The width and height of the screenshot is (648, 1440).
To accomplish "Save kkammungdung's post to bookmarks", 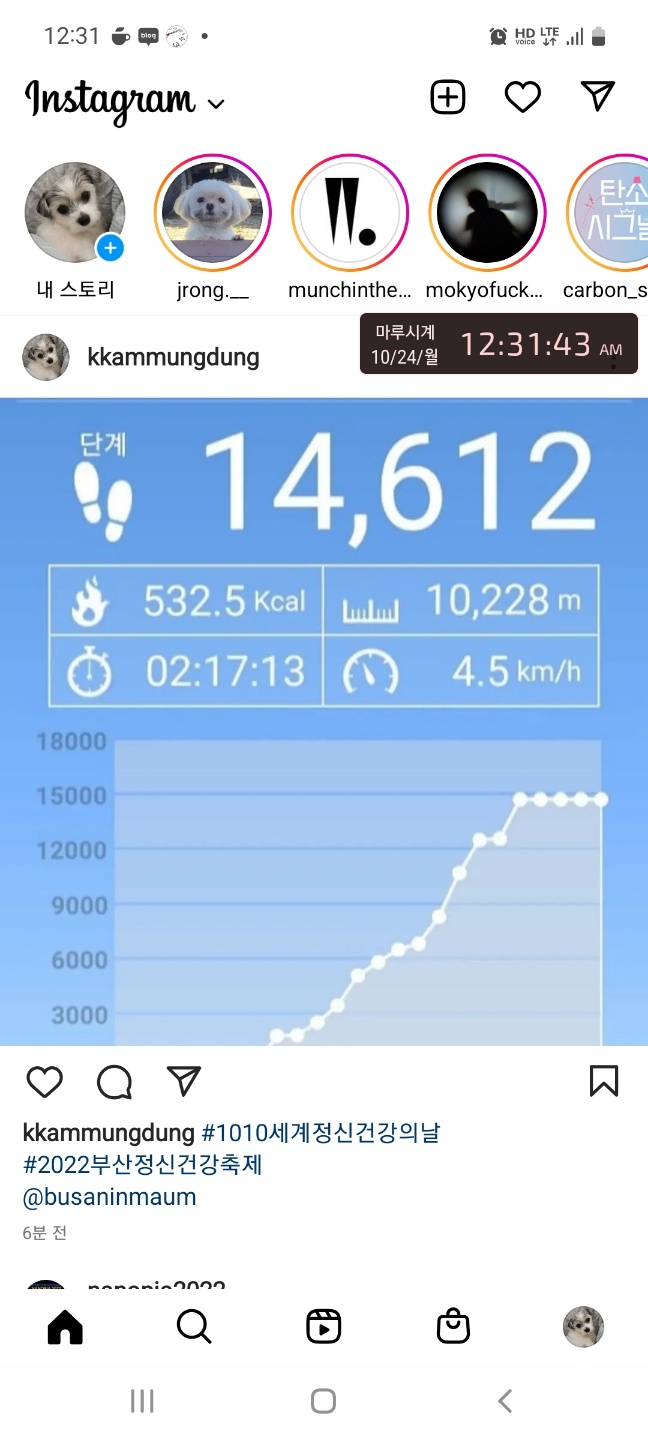I will pyautogui.click(x=604, y=1081).
